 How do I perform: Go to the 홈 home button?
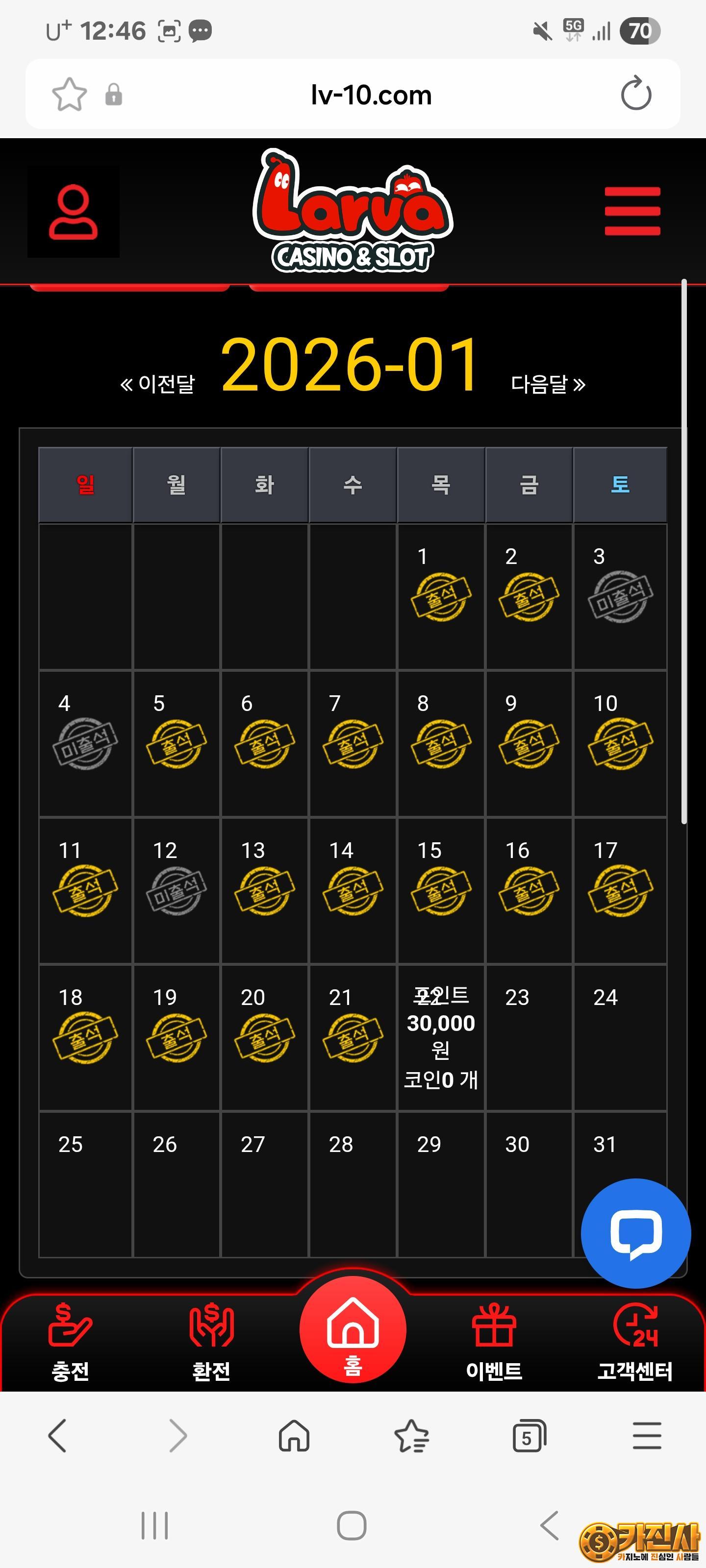[353, 1331]
